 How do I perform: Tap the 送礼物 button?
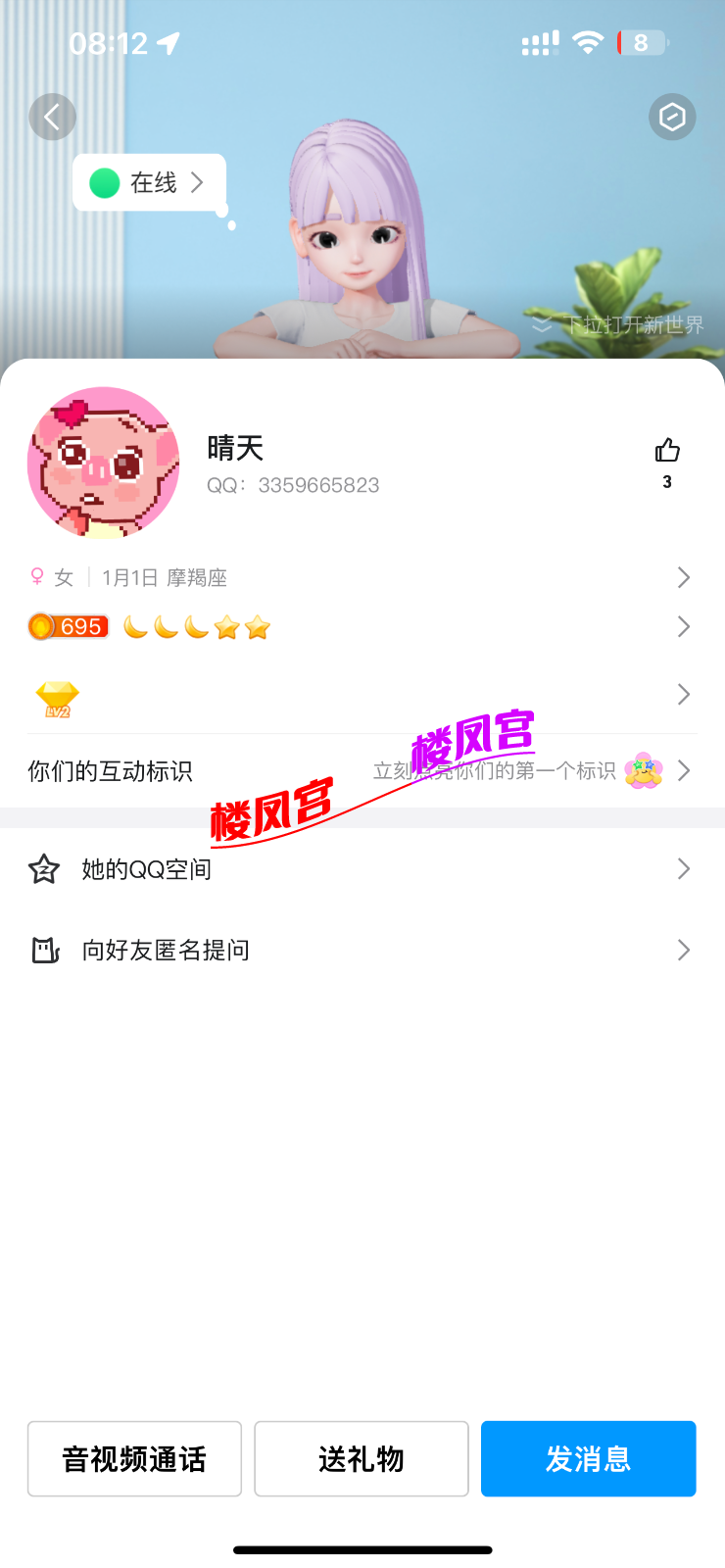(x=362, y=1459)
